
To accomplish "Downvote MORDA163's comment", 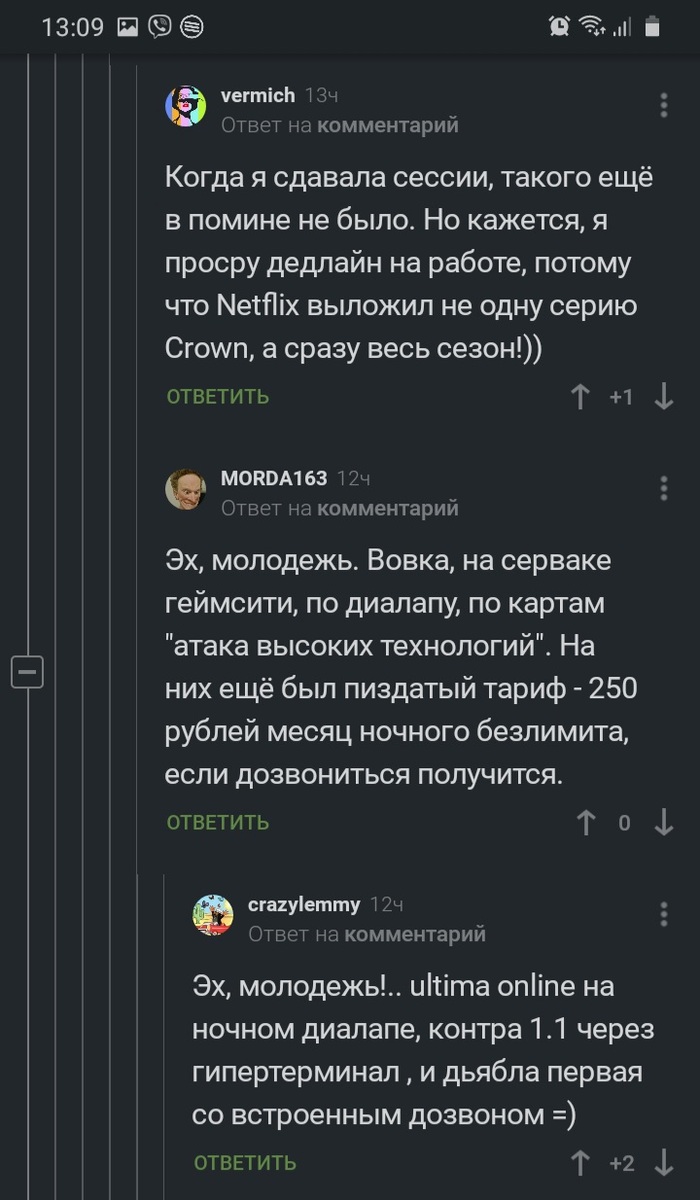I will (663, 823).
